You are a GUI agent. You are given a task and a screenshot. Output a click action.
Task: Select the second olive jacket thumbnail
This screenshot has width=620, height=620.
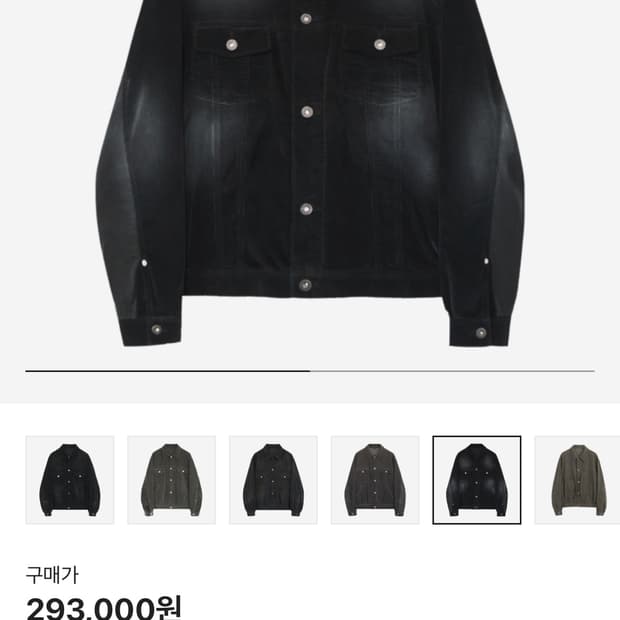click(171, 480)
